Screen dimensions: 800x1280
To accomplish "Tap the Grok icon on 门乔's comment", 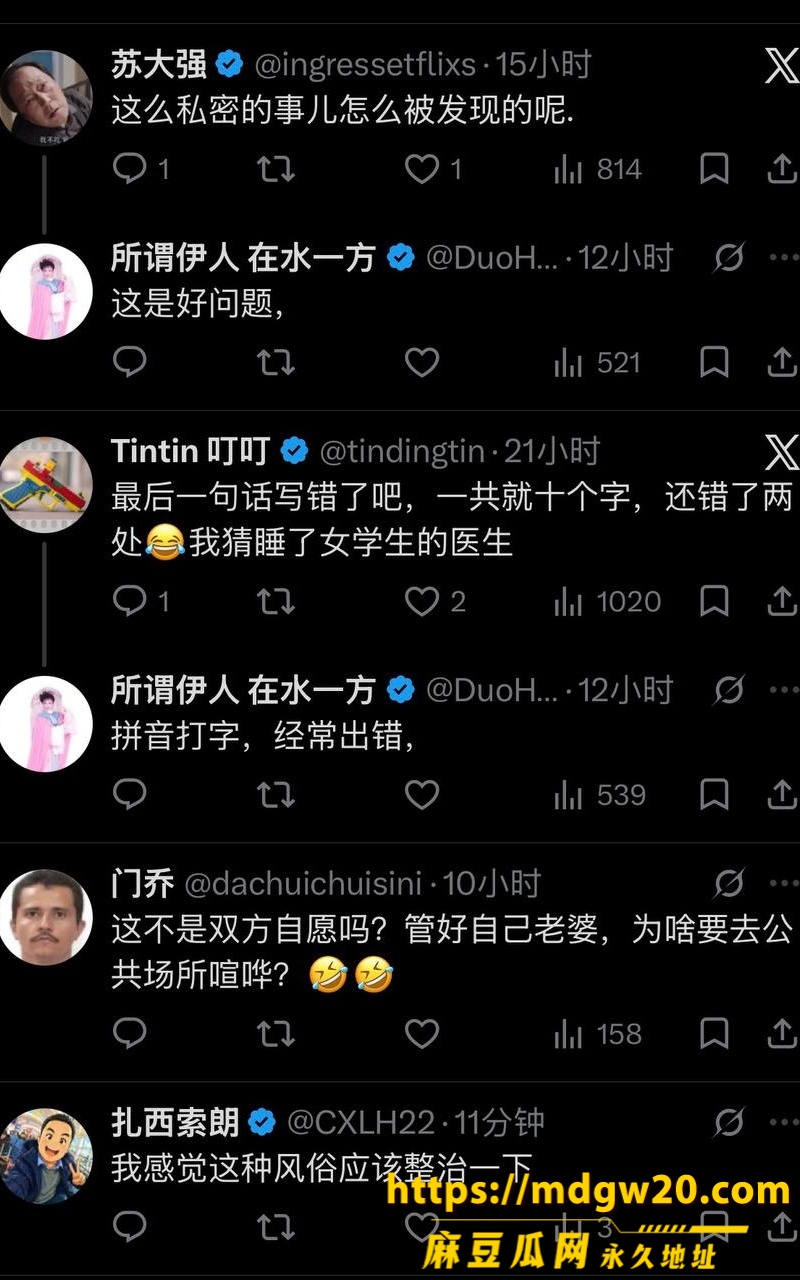I will pos(729,884).
